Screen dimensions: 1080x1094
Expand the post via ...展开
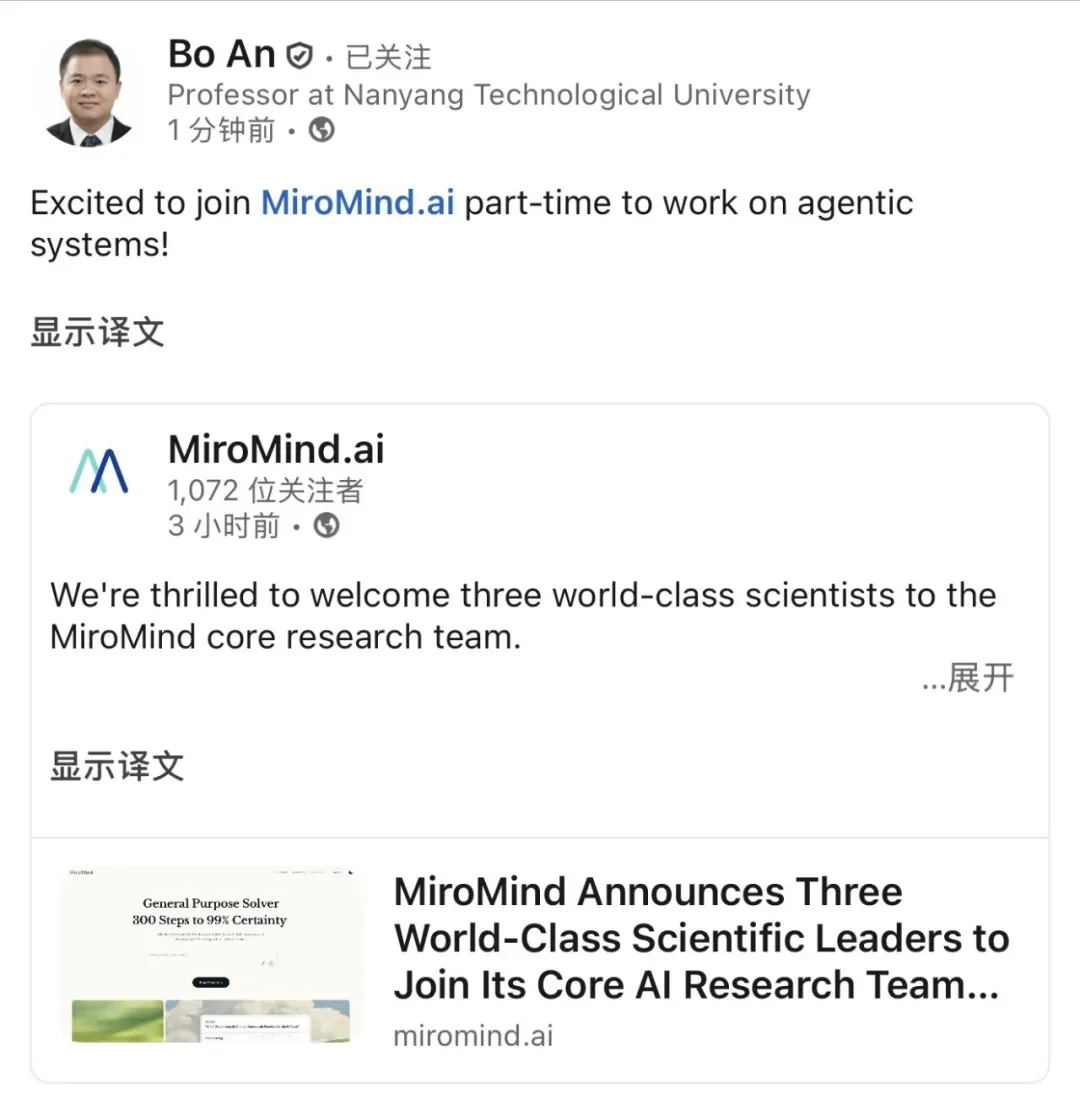966,678
